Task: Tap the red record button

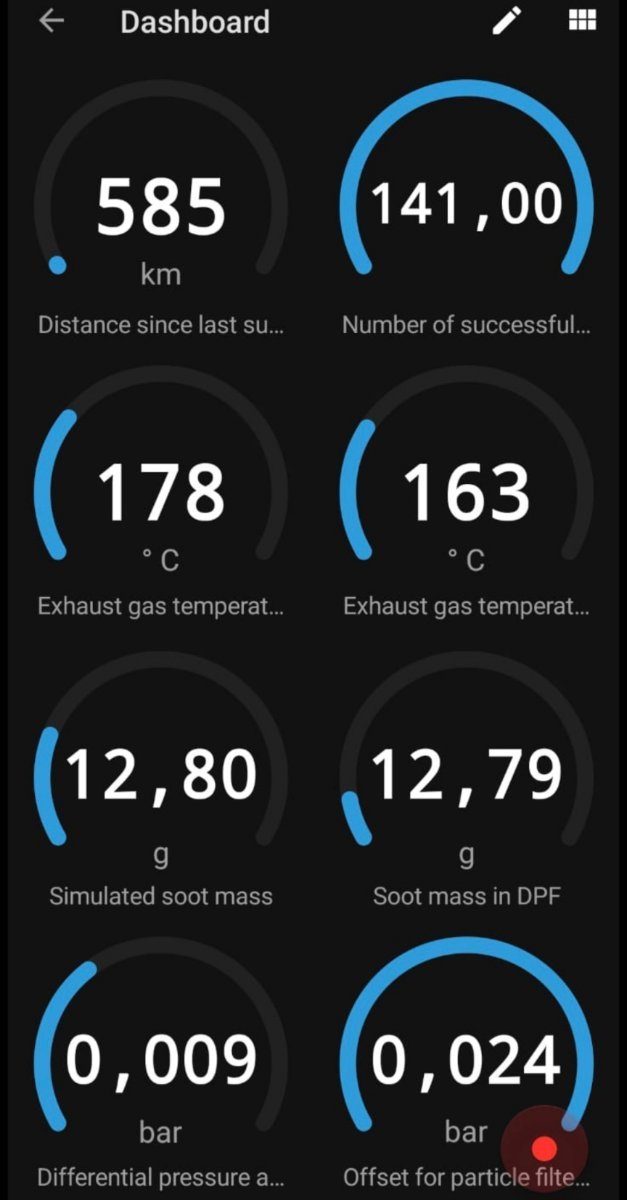Action: coord(544,1147)
